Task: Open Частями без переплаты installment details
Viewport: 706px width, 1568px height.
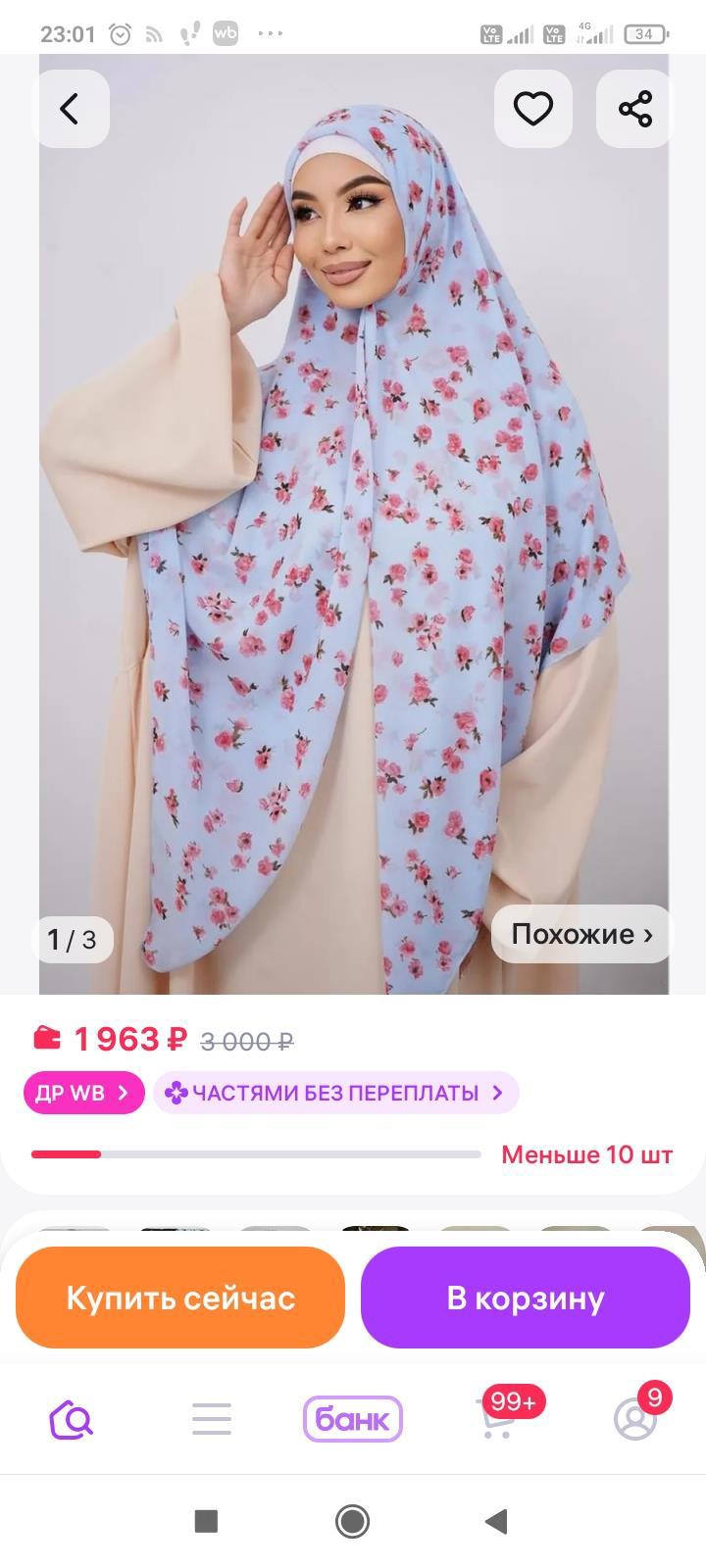Action: click(335, 1093)
